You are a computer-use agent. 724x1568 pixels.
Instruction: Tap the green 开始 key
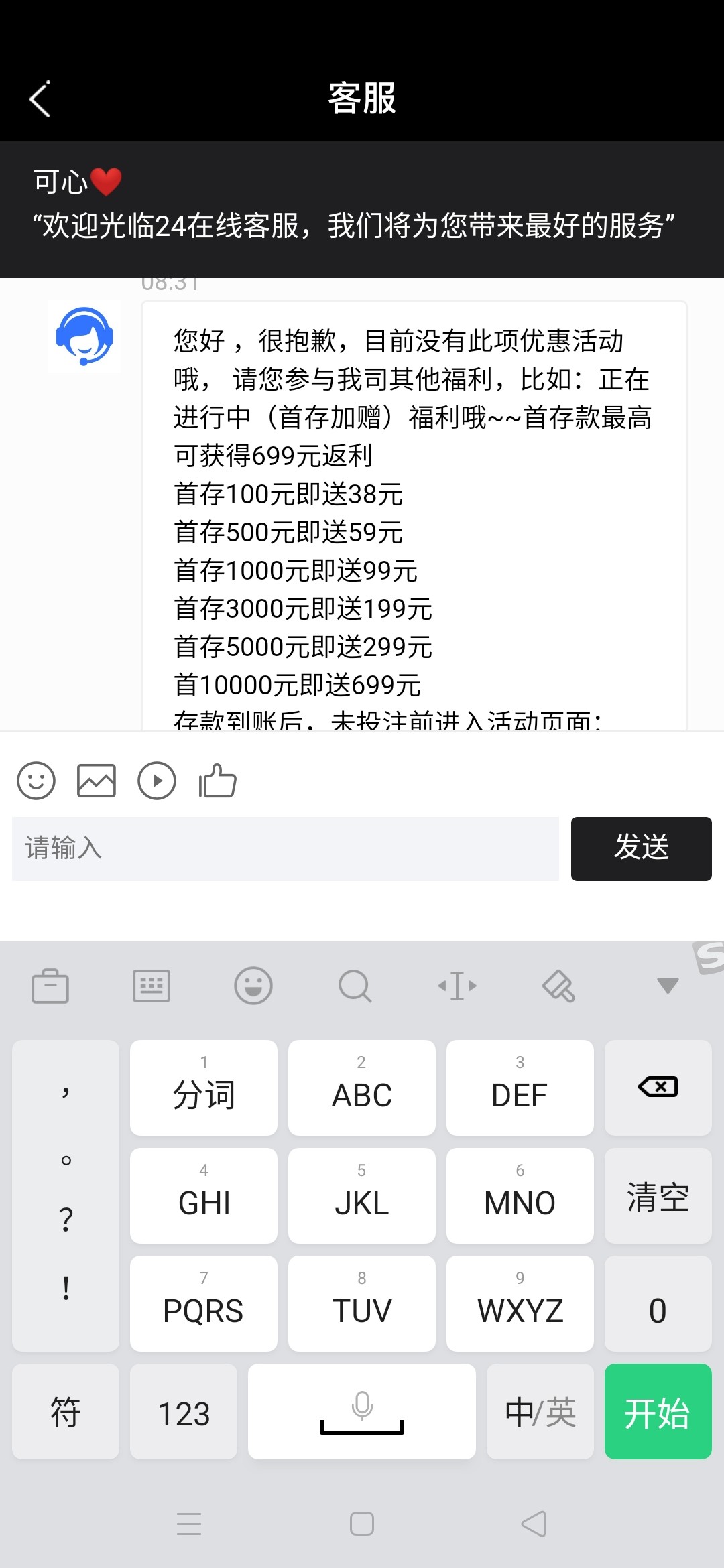pos(658,1411)
